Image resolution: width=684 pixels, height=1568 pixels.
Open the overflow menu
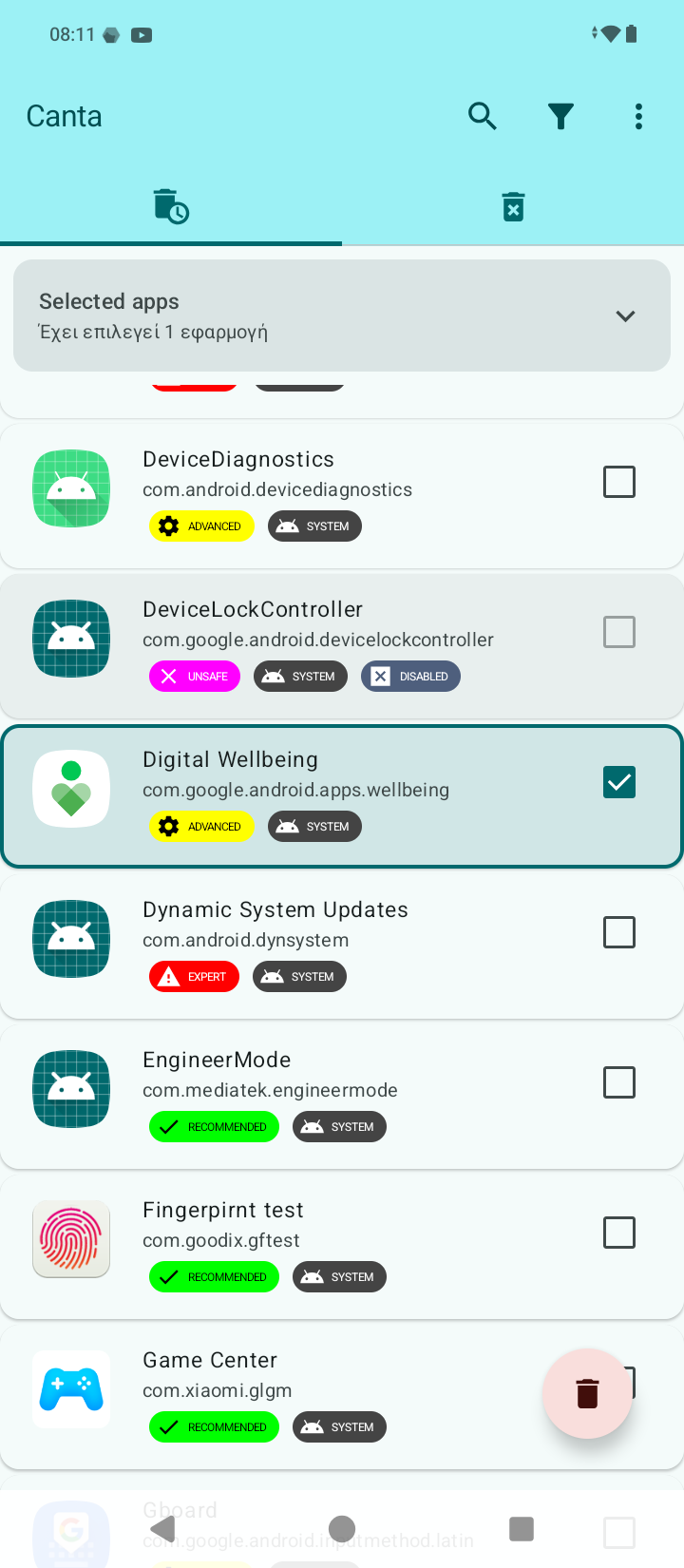pos(638,117)
